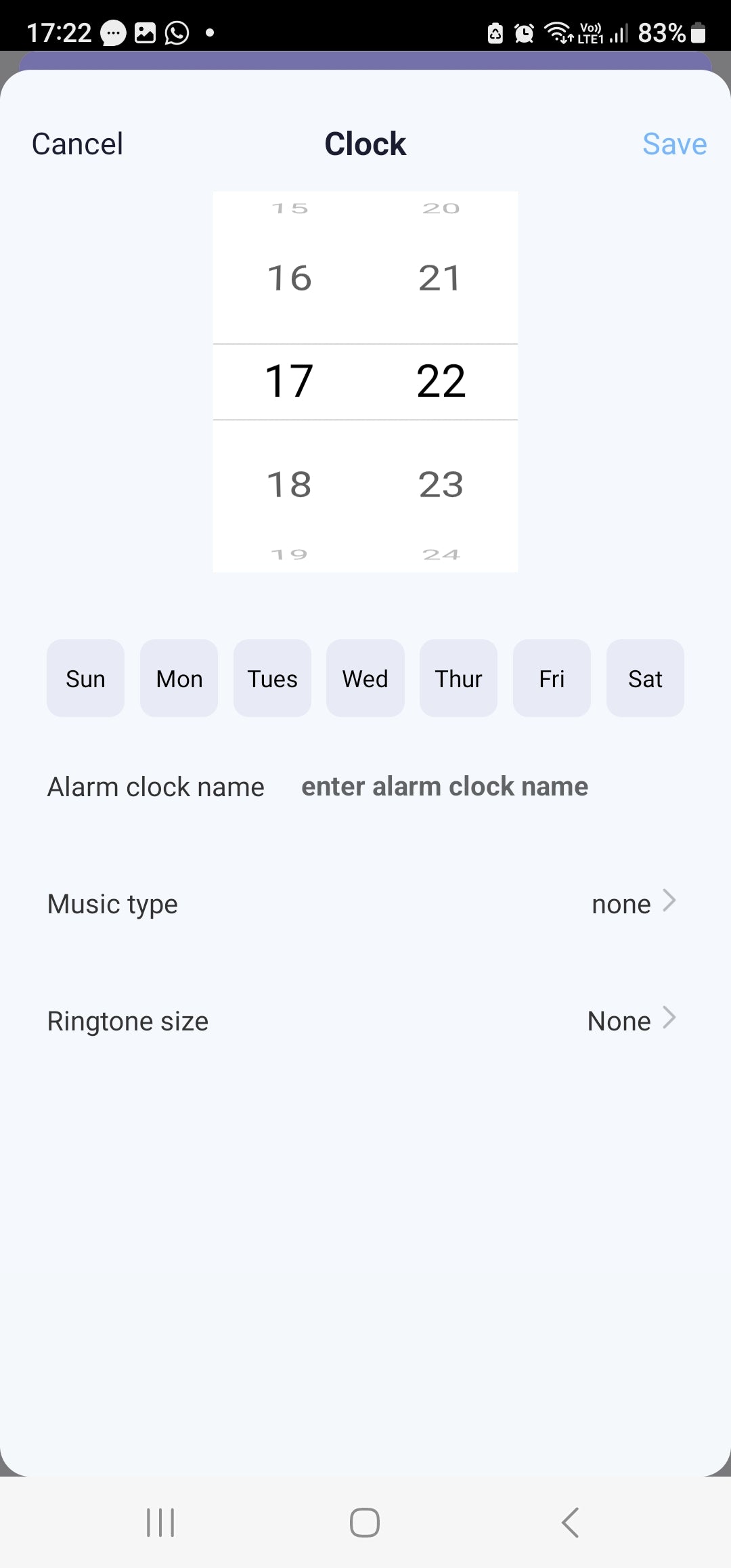Choose Fri as a repeat day
Image resolution: width=731 pixels, height=1568 pixels.
point(552,678)
